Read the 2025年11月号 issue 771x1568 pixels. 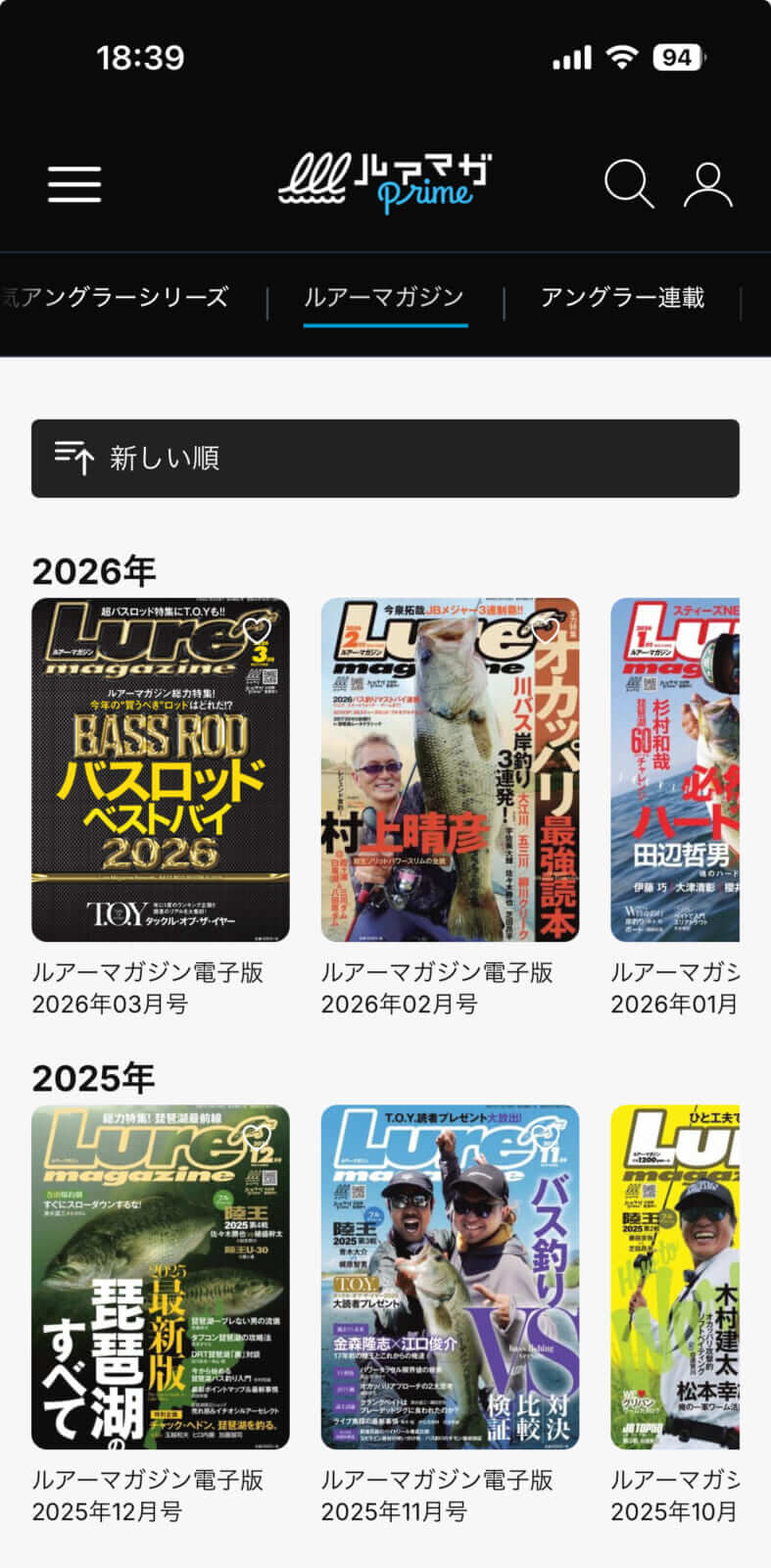pyautogui.click(x=450, y=1277)
